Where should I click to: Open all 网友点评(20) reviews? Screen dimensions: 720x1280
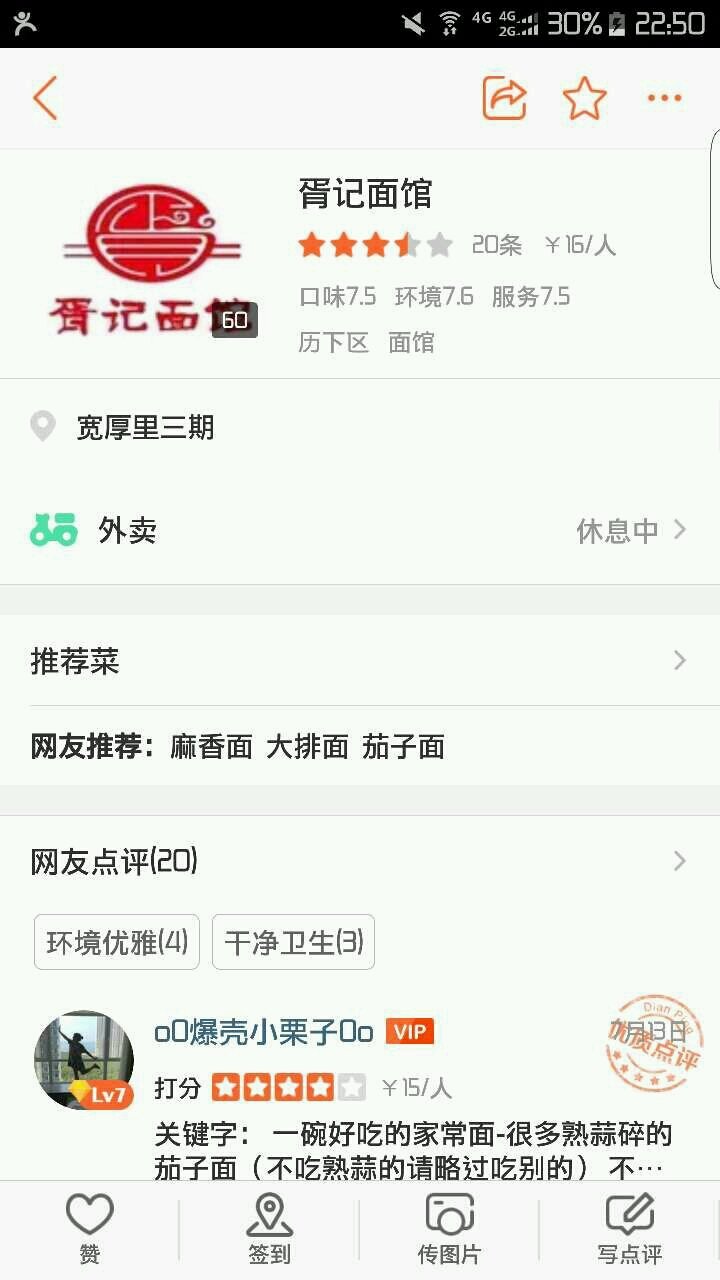(x=360, y=861)
